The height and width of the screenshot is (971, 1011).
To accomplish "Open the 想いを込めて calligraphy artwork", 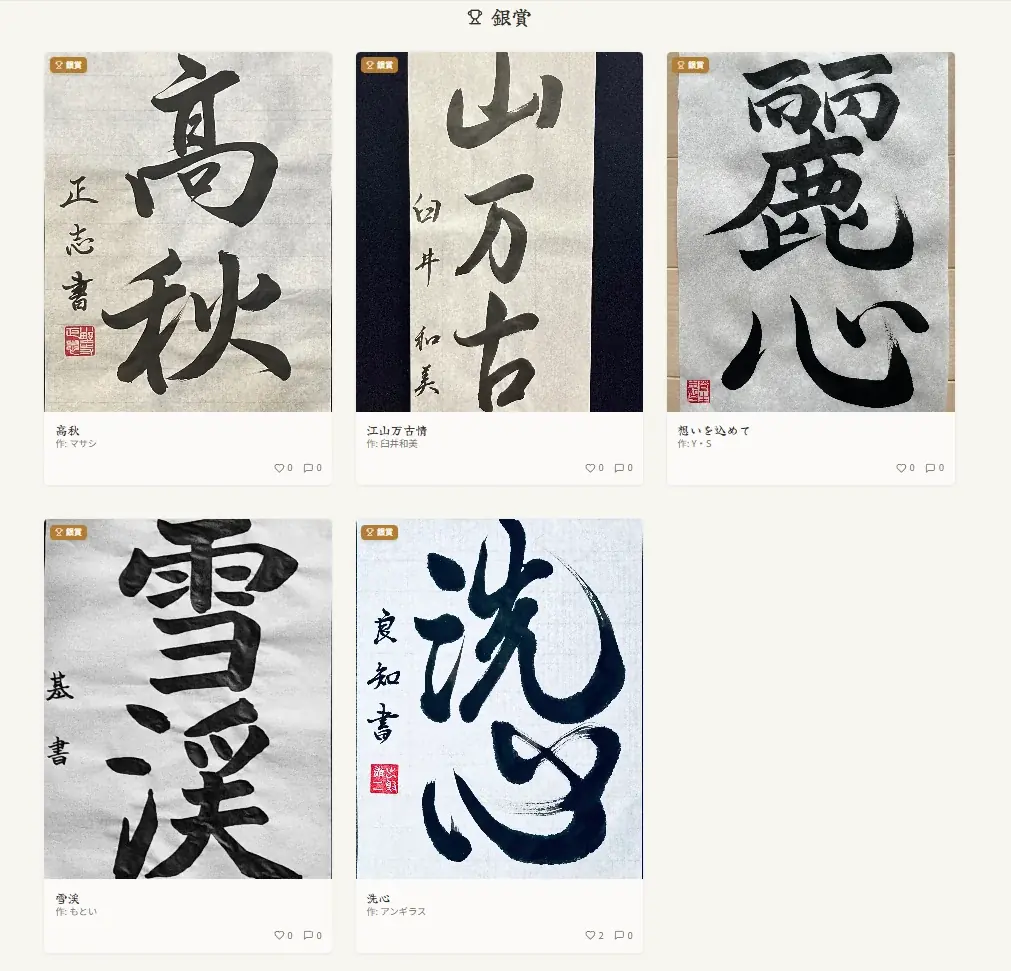I will tap(810, 232).
